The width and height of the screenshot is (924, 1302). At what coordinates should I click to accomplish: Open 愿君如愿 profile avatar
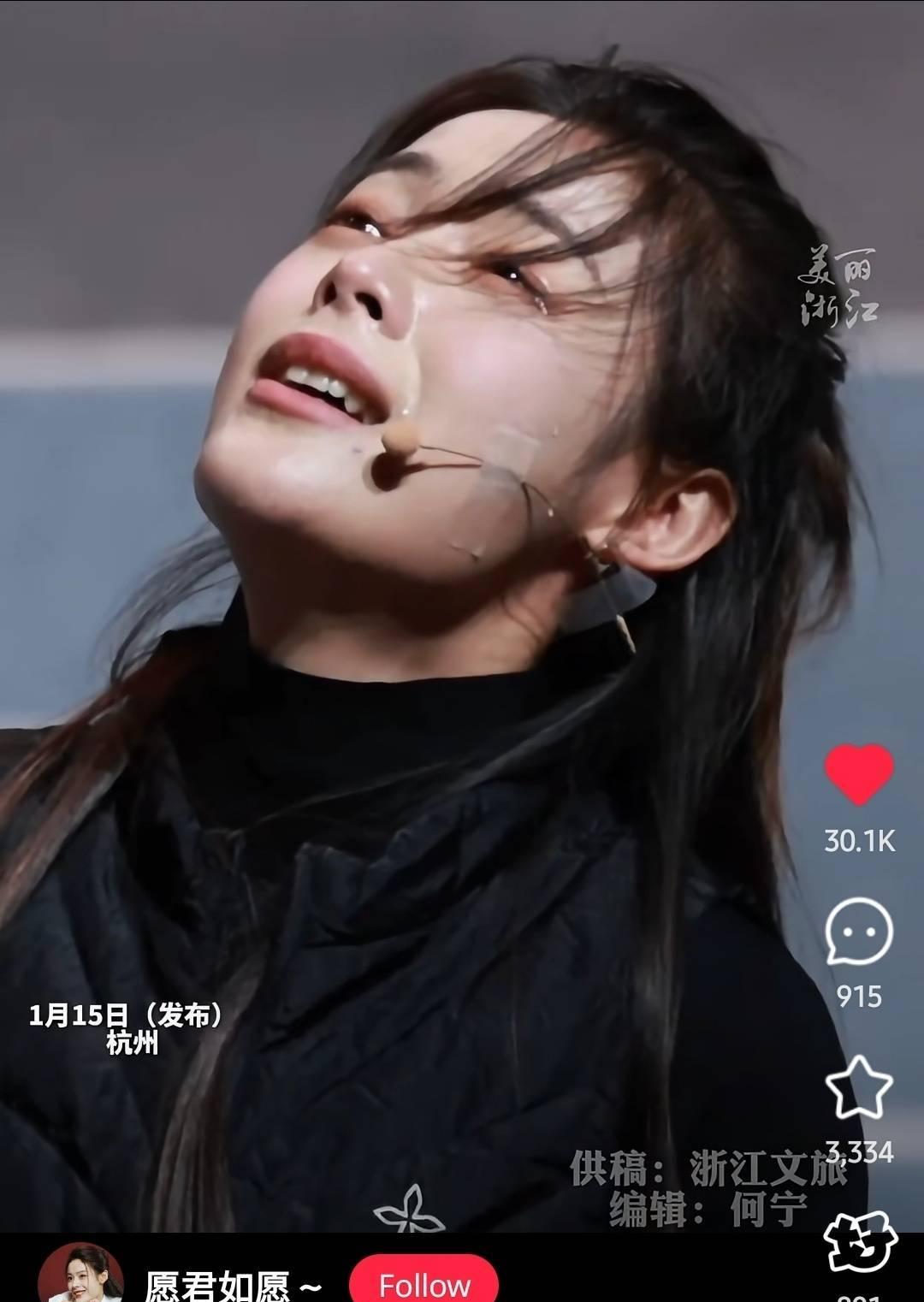80,1275
